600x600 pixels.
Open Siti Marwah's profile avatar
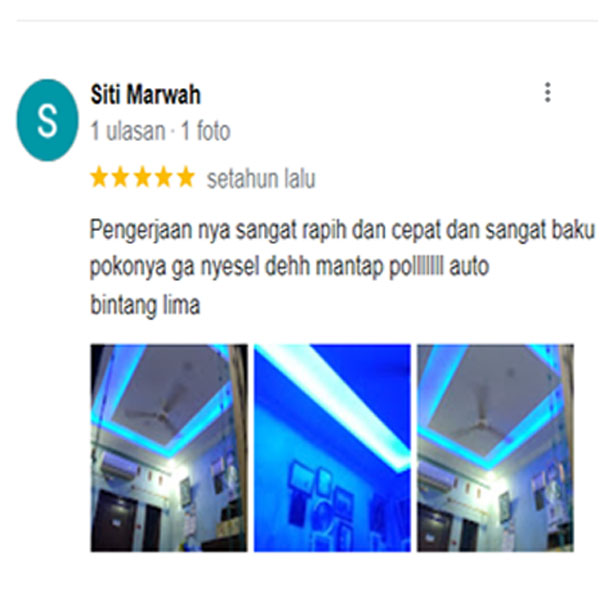tap(47, 120)
